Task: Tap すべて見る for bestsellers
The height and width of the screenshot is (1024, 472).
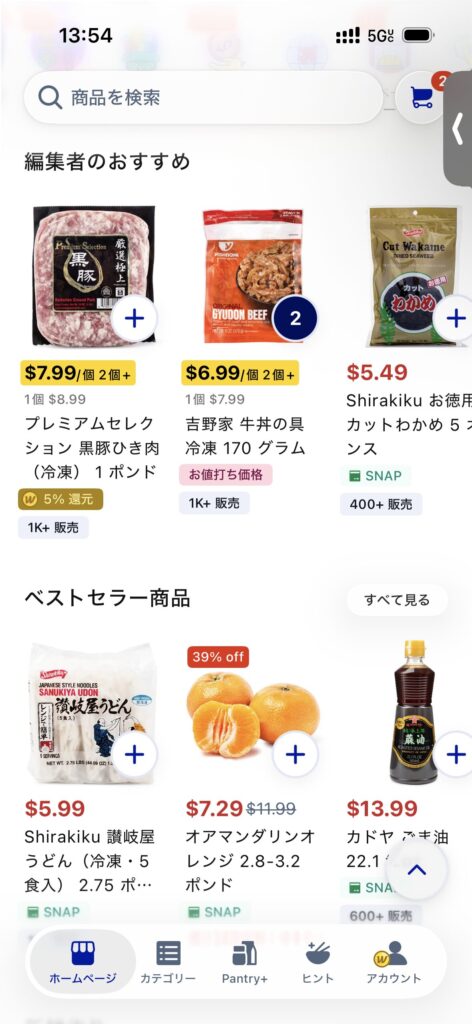Action: pos(397,600)
